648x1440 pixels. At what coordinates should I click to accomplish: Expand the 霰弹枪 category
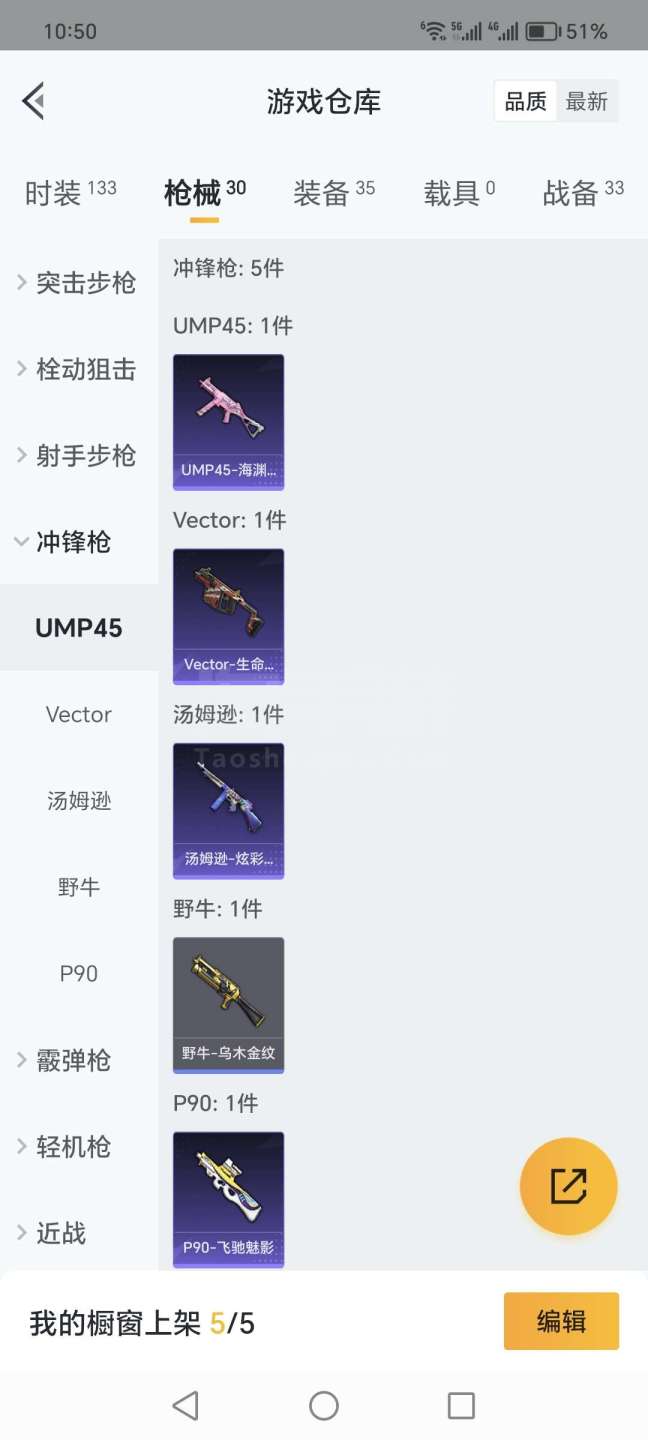pos(70,1060)
